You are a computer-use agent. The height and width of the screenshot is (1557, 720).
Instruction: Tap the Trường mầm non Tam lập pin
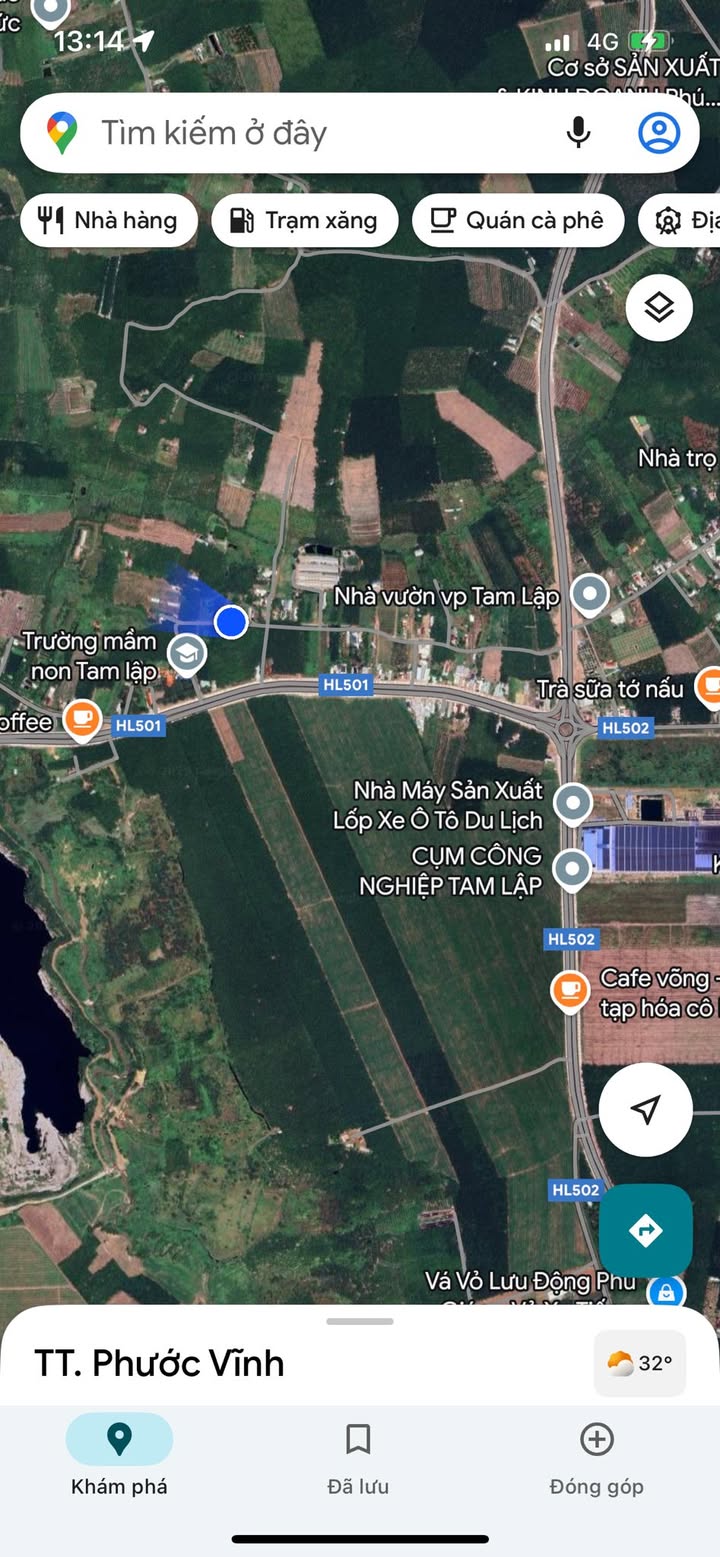(x=186, y=654)
